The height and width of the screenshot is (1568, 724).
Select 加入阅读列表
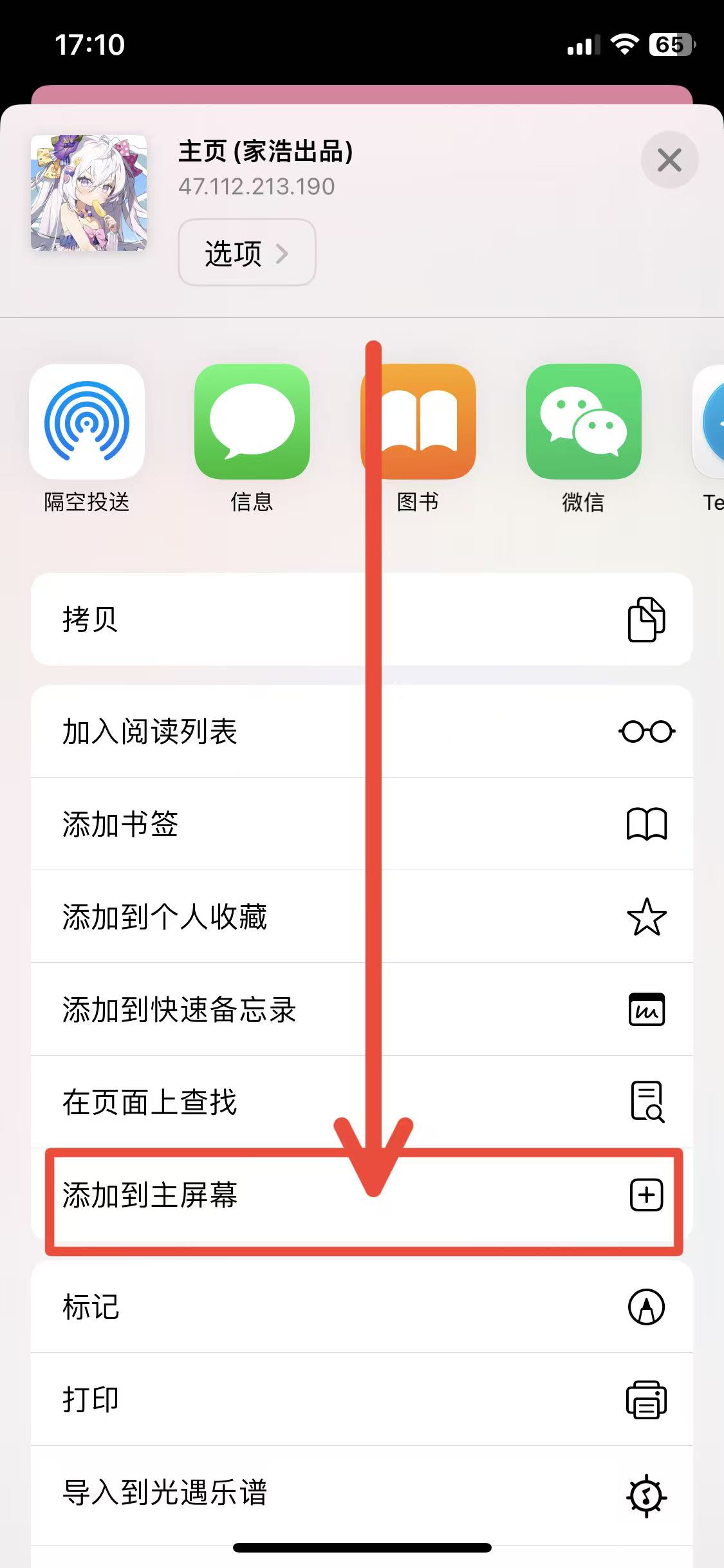(362, 731)
